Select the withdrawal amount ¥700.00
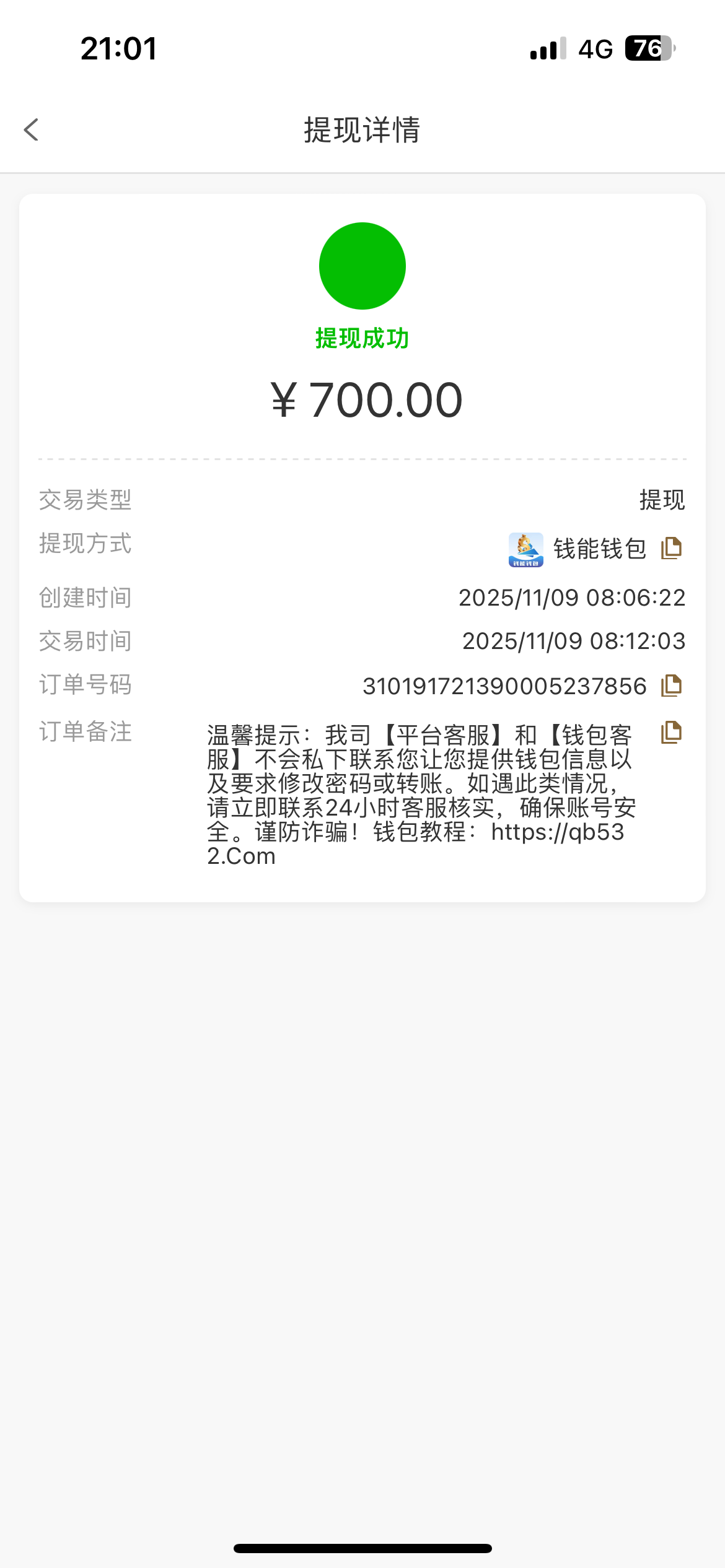Screen dimensions: 725x1568 click(x=364, y=401)
